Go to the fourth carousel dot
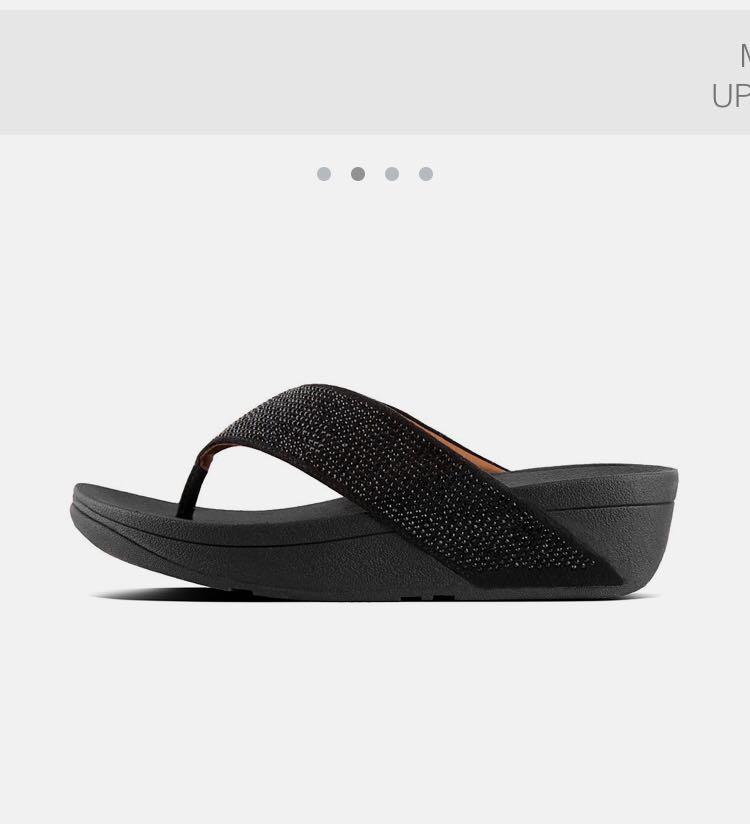 426,174
